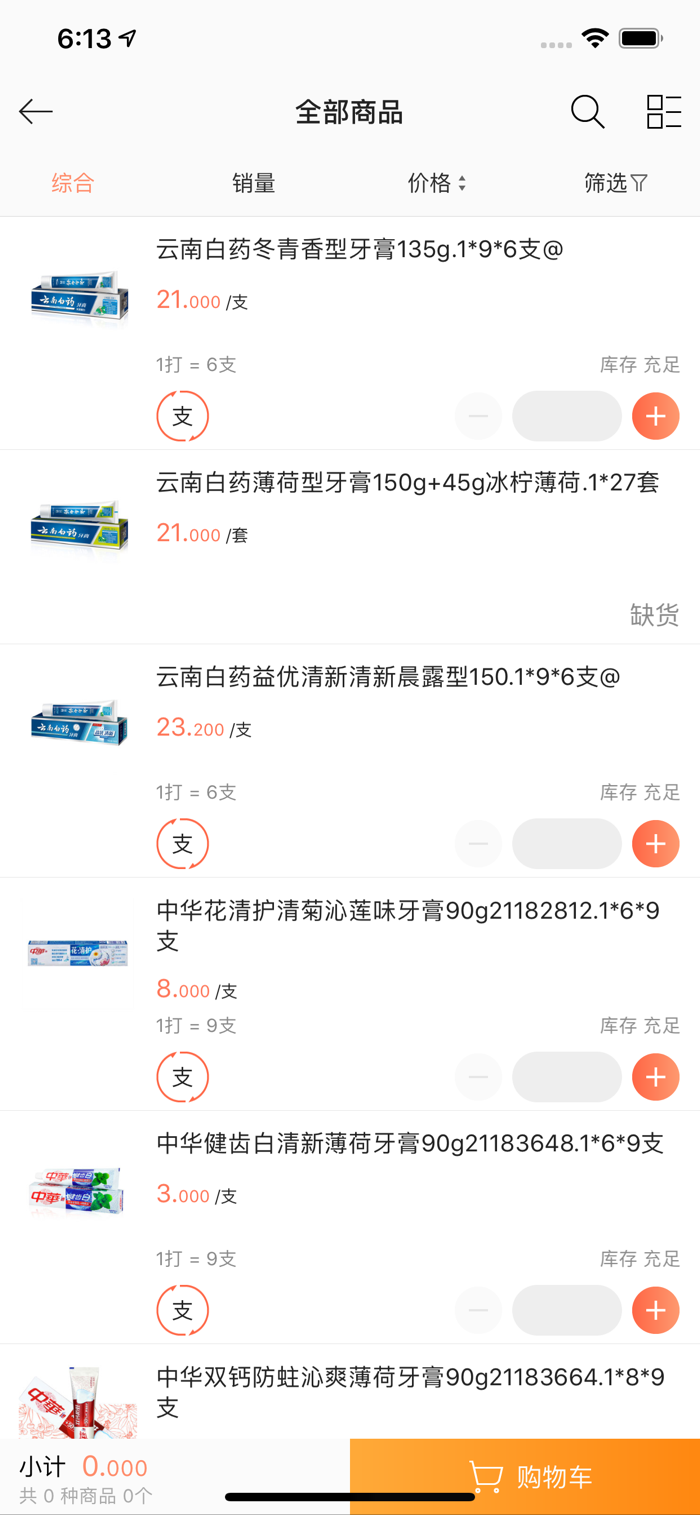Add one 中华健齿白清新薄荷牙膏
This screenshot has height=1515, width=700.
(656, 1310)
